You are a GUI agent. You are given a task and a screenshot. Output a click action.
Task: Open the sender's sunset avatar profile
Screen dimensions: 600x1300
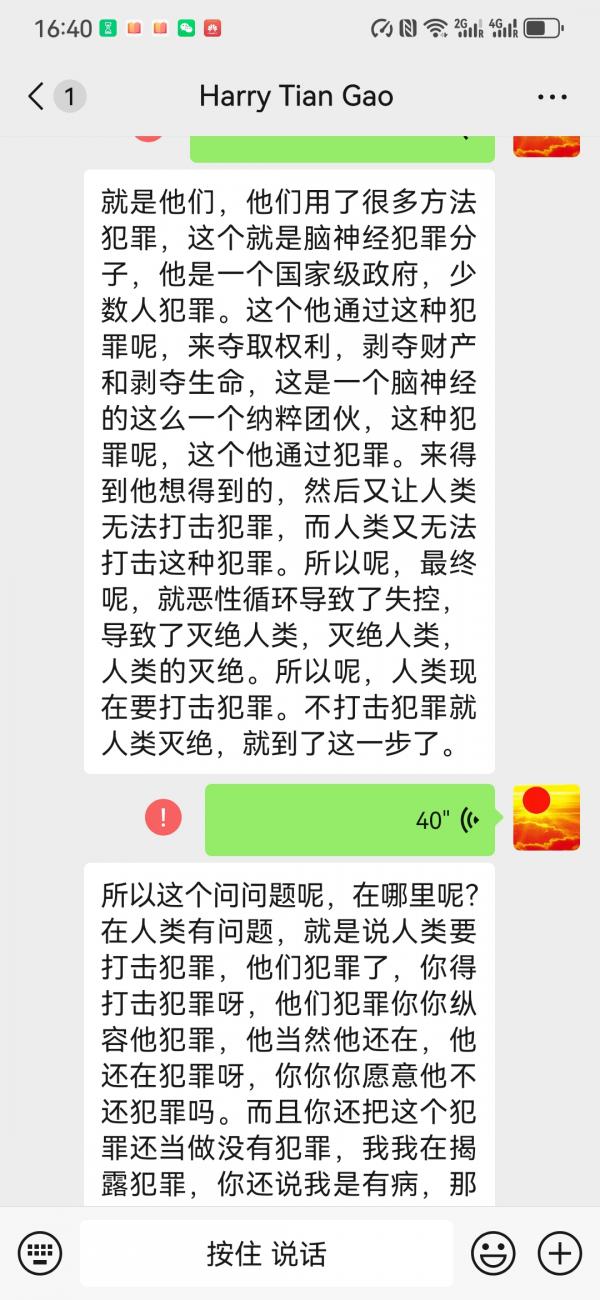pyautogui.click(x=546, y=817)
